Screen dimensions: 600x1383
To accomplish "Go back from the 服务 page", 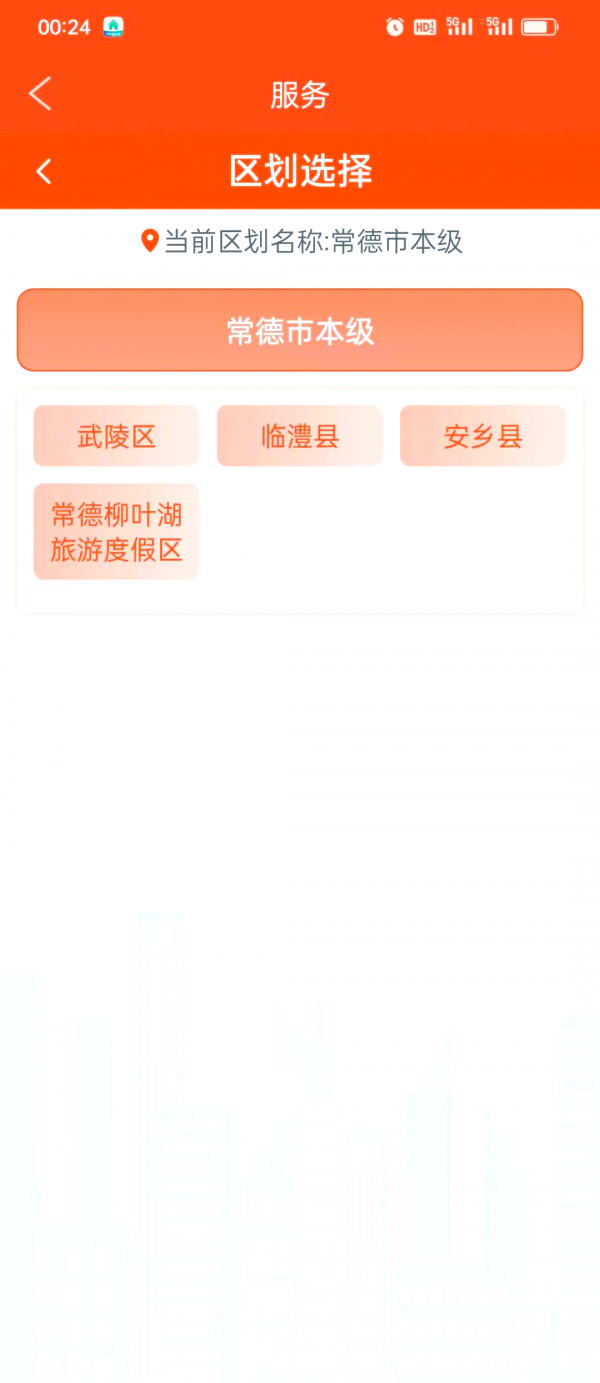I will point(40,94).
